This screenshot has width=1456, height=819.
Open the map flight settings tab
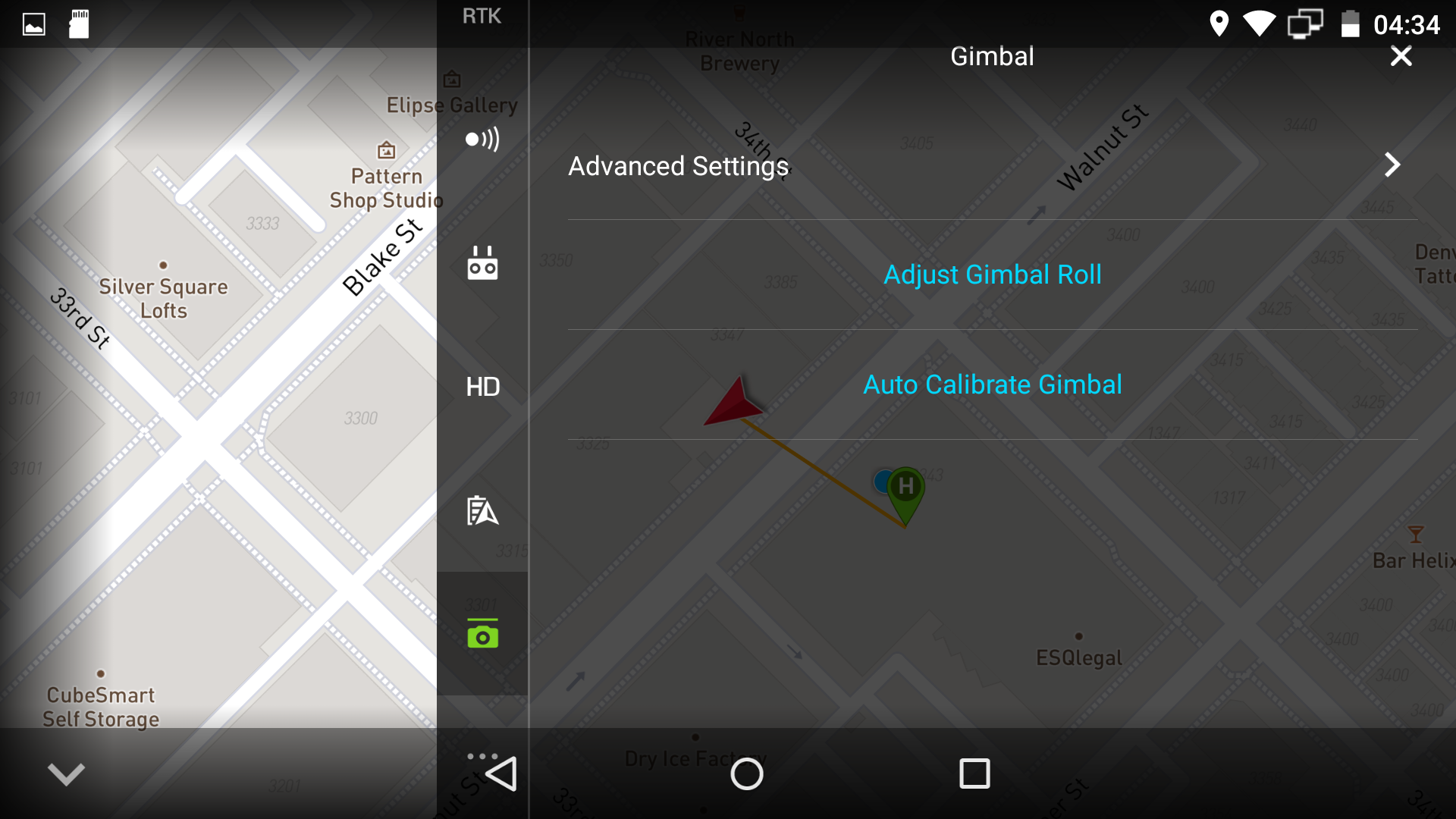tap(482, 510)
